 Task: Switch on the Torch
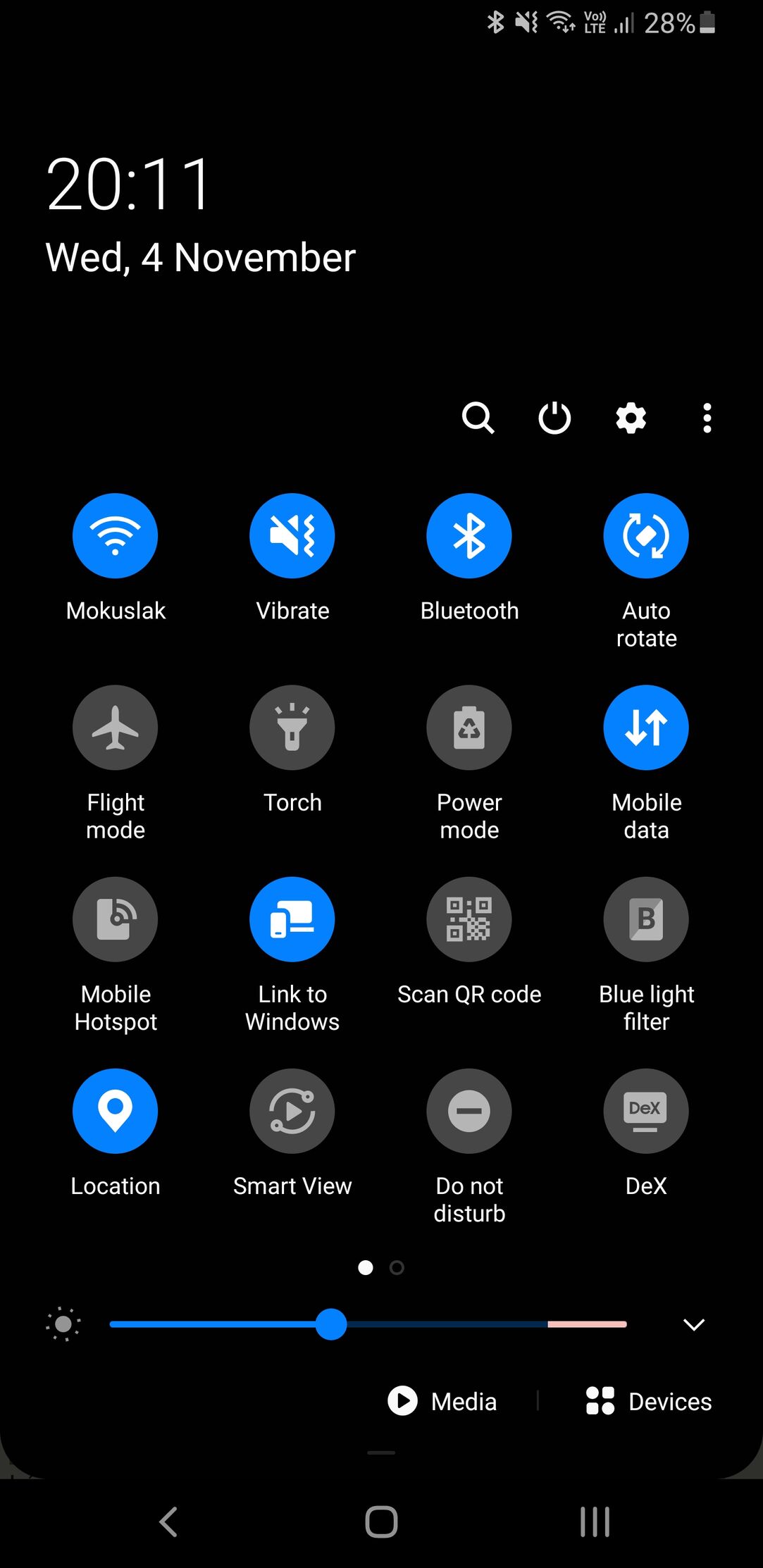point(292,728)
